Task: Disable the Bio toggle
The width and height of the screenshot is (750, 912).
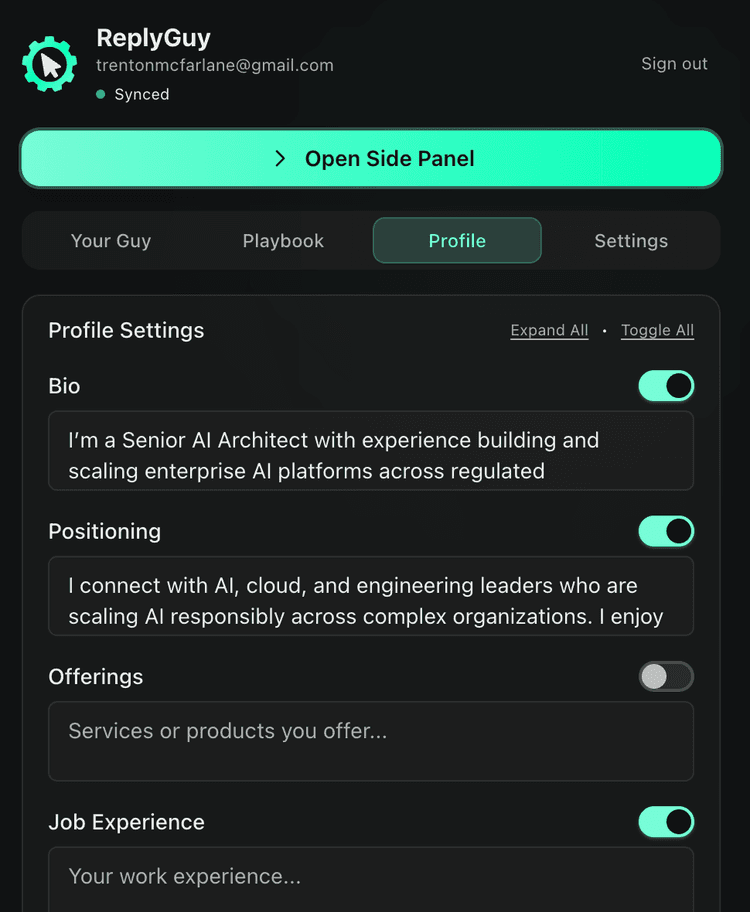Action: point(666,386)
